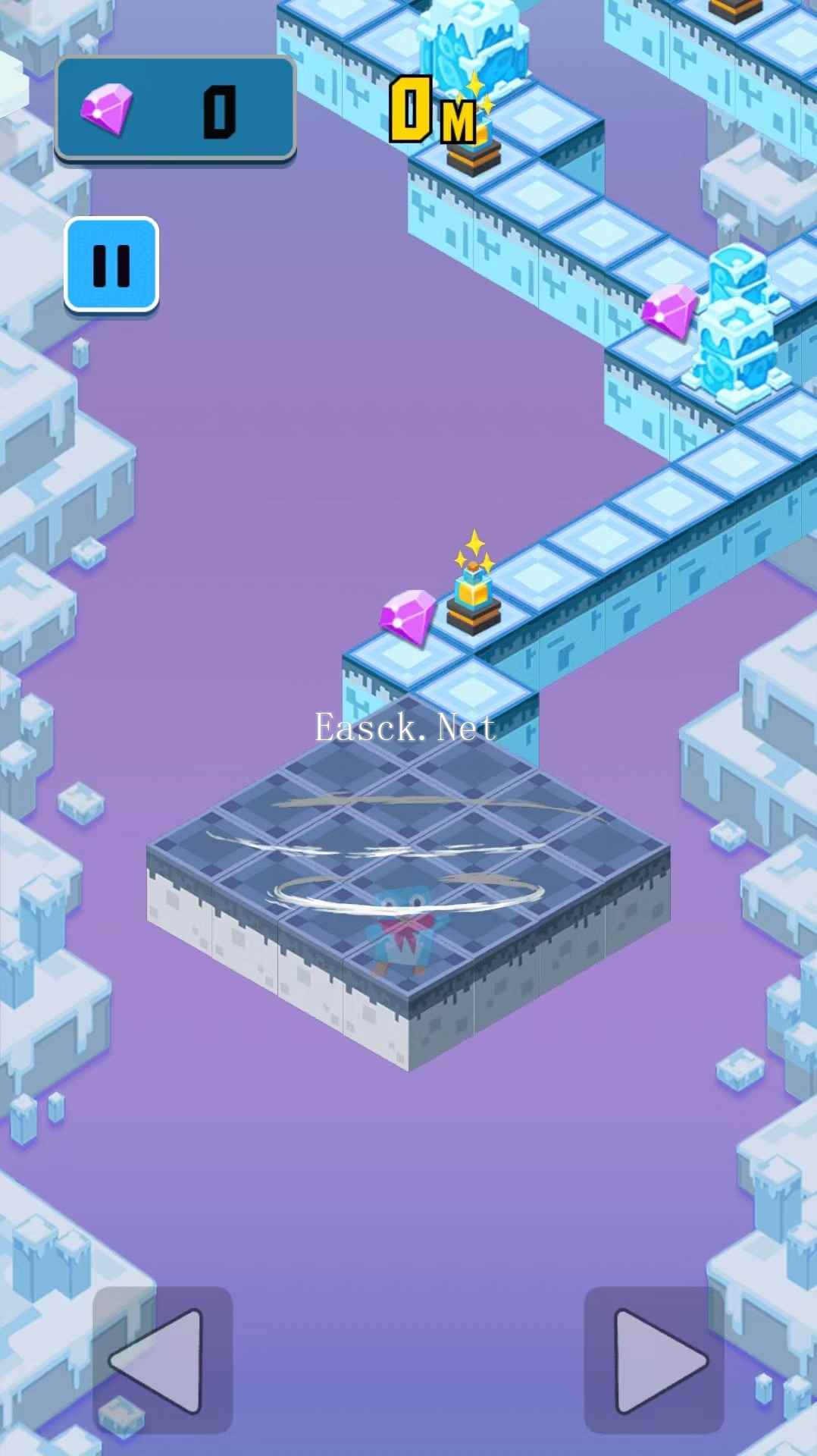Viewport: 817px width, 1456px height.
Task: Tap the left arrow control
Action: coord(162,1360)
